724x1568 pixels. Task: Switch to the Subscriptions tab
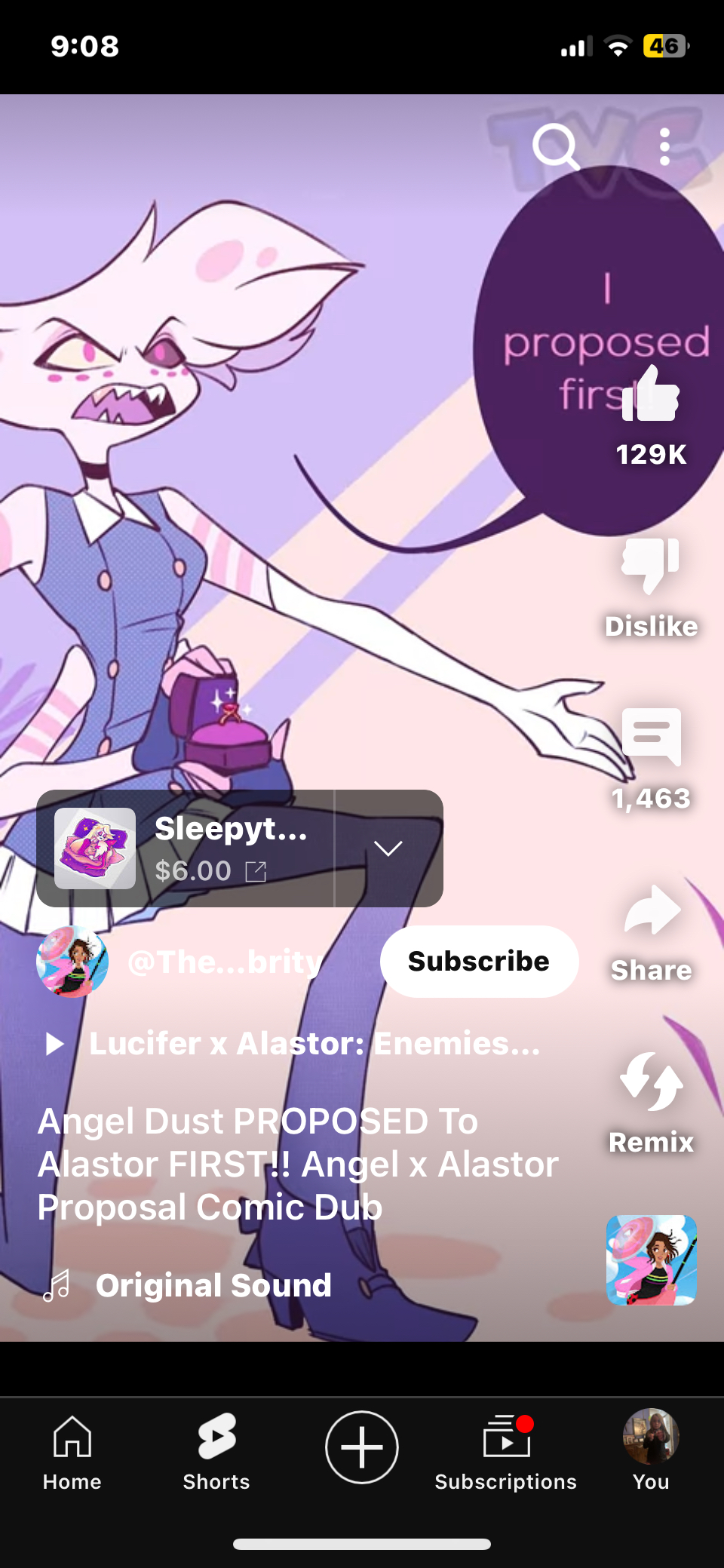506,1451
